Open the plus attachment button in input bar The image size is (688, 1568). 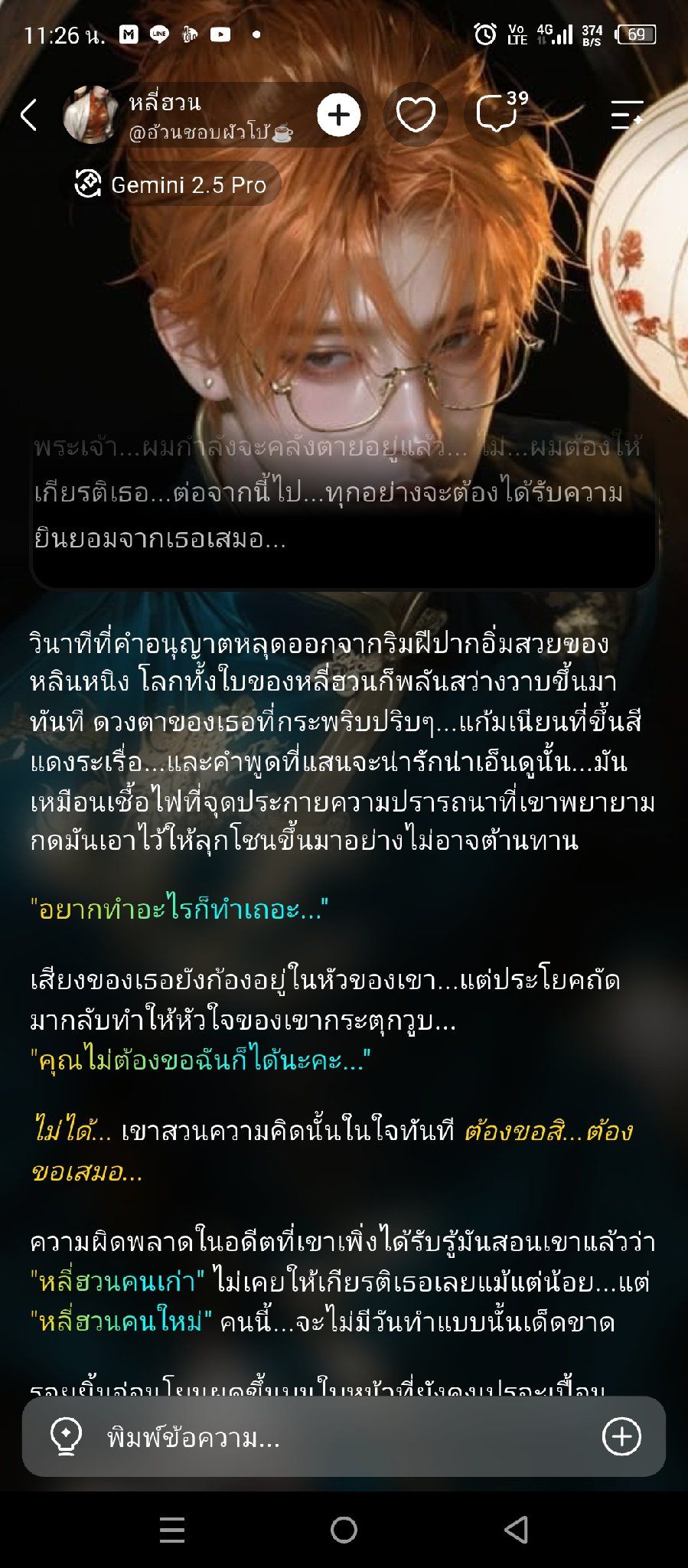click(x=621, y=1436)
